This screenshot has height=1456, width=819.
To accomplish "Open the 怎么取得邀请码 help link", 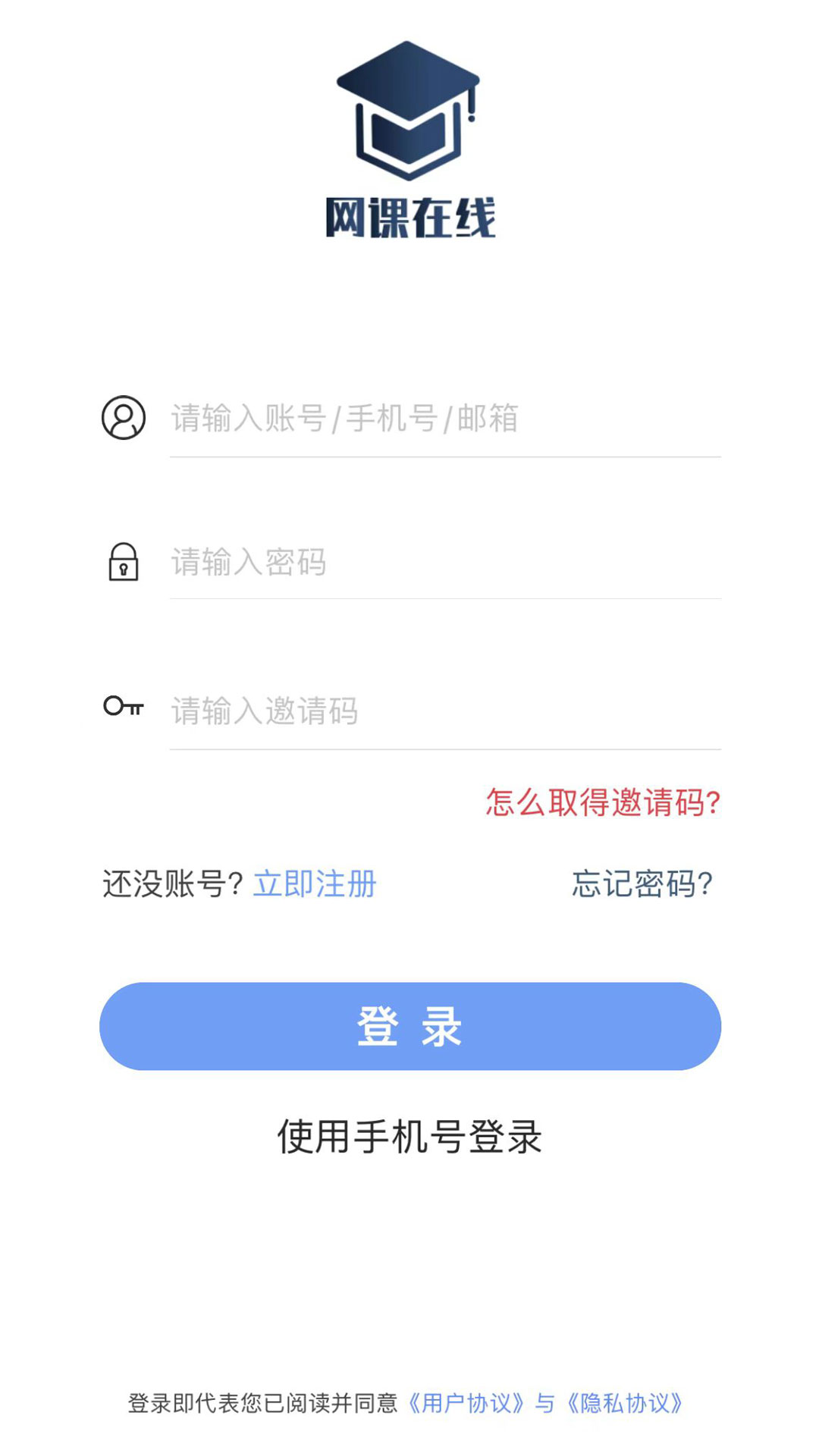I will click(x=603, y=802).
